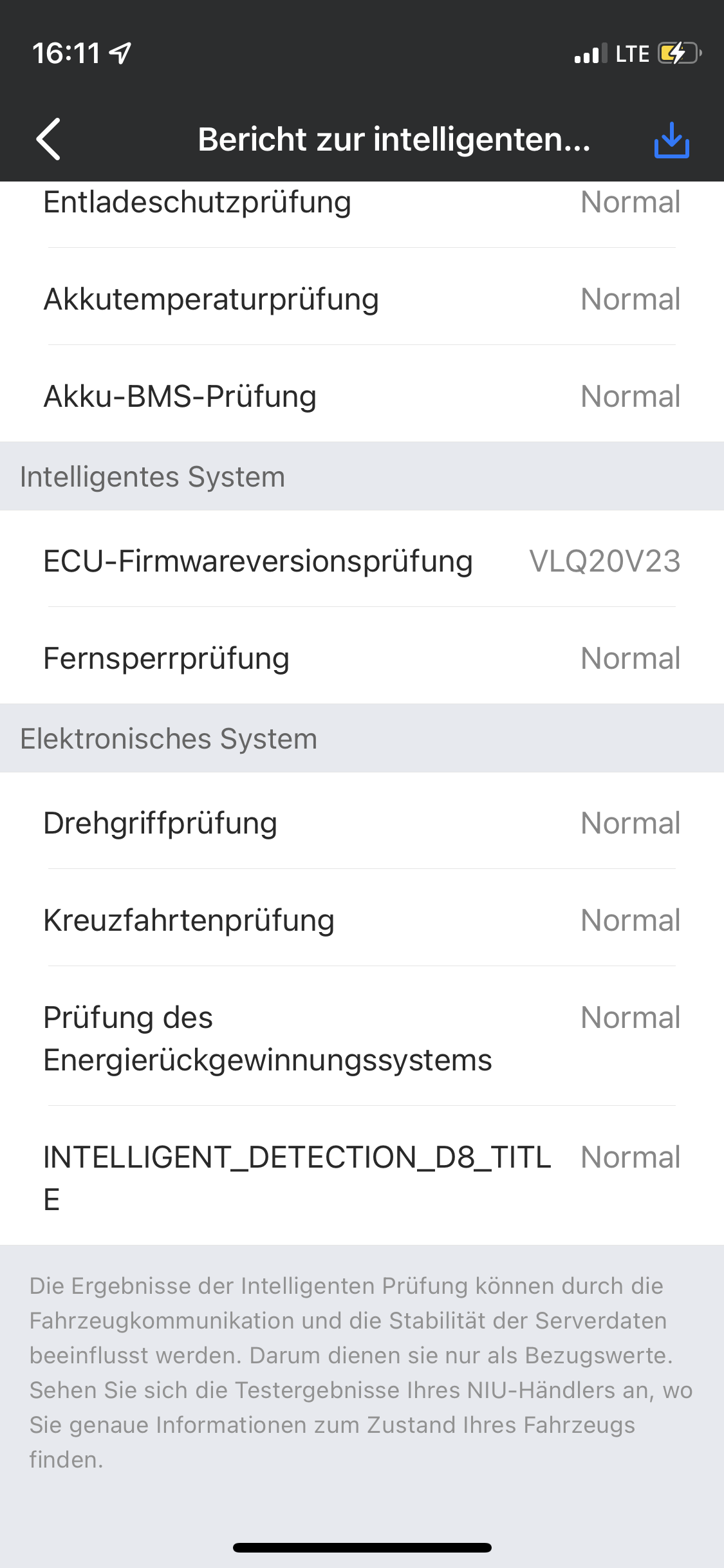This screenshot has height=1568, width=724.
Task: Download the intelligent inspection report
Action: coord(671,140)
